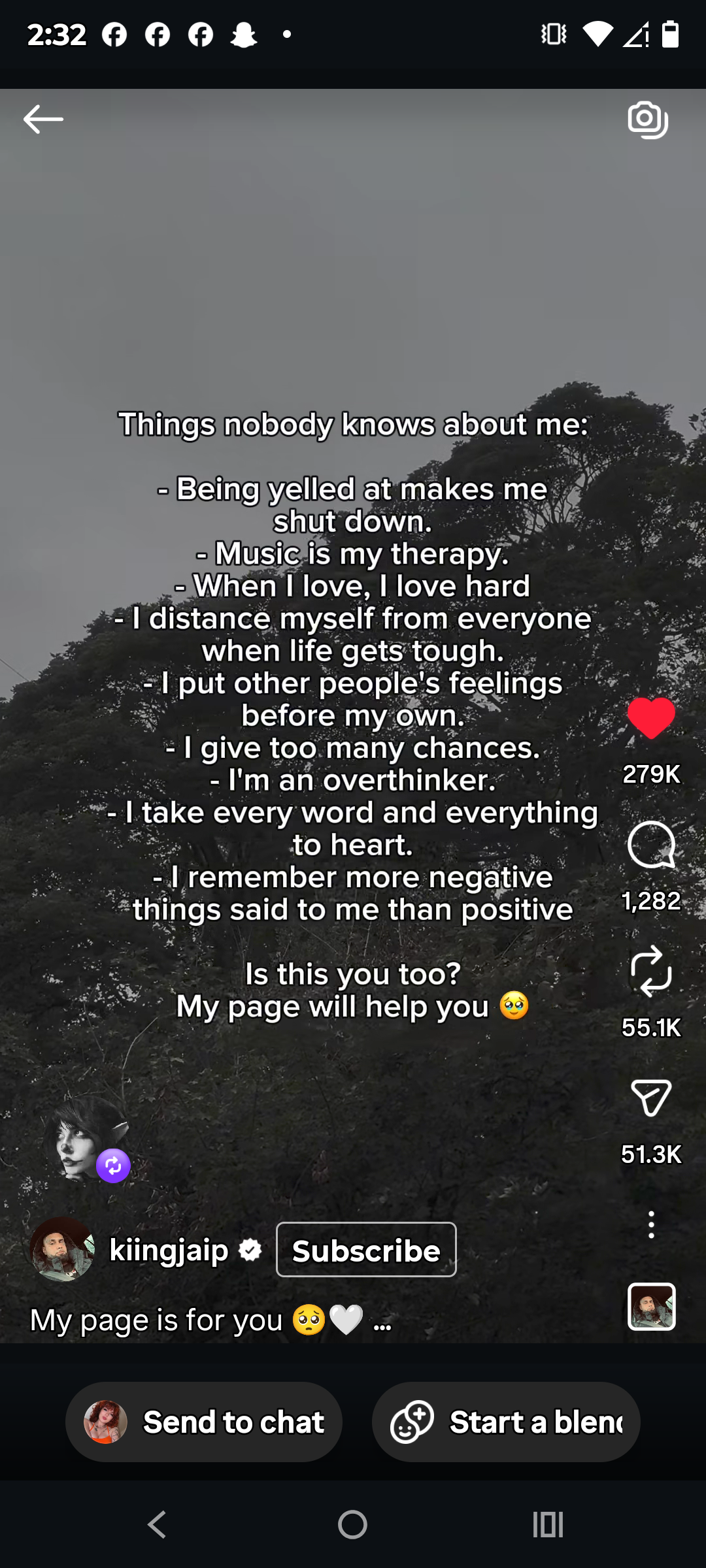Start a blend

pos(506,1422)
